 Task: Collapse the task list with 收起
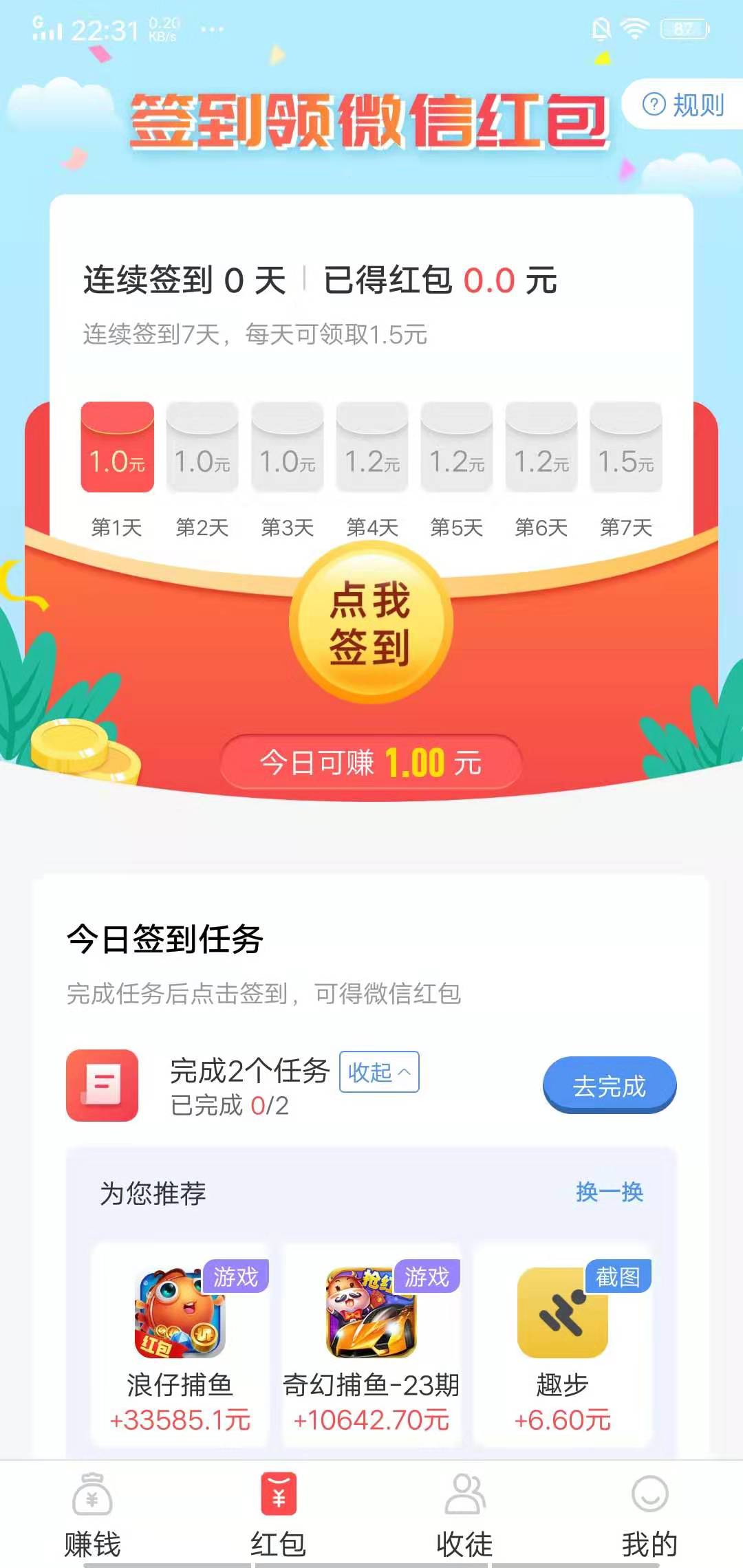tap(379, 1071)
